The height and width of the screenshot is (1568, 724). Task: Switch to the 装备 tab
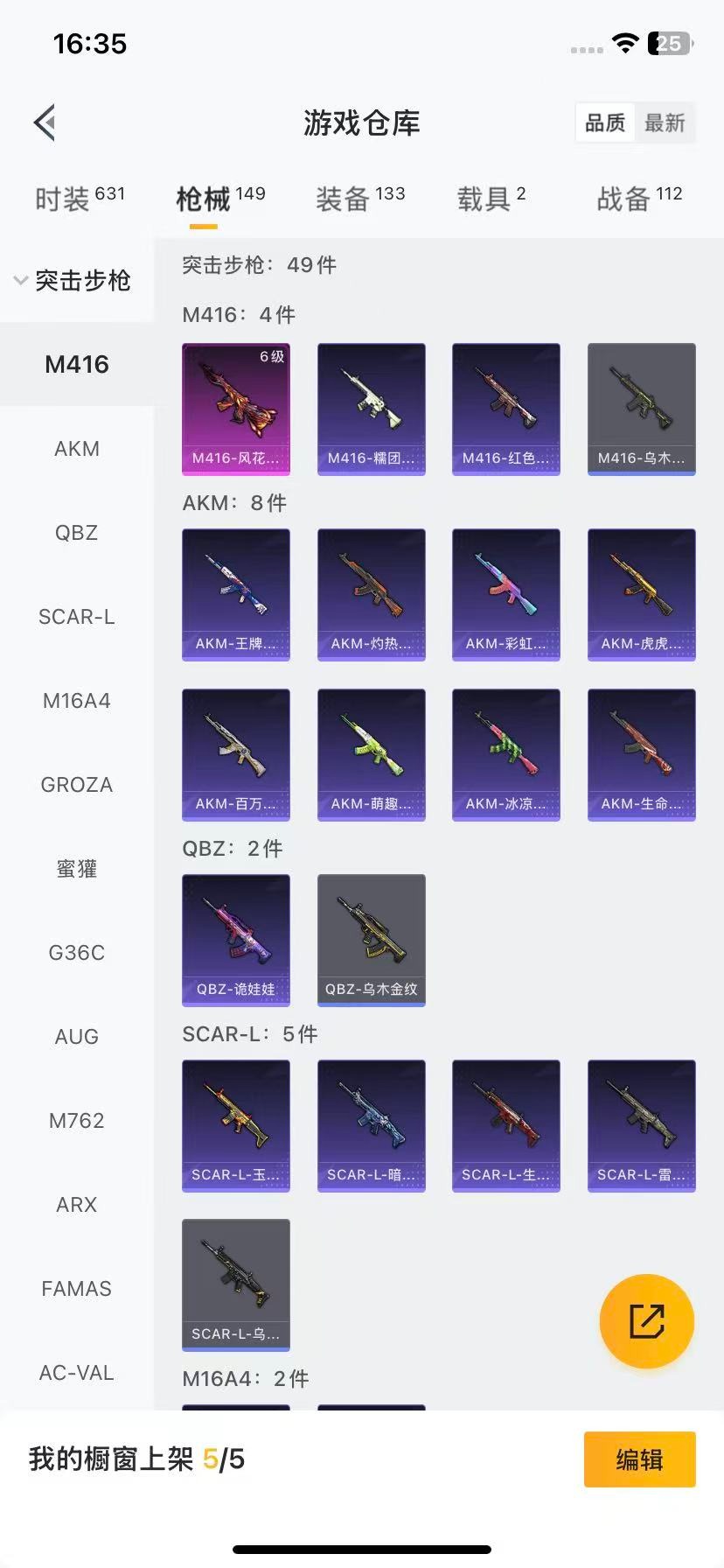click(x=360, y=199)
